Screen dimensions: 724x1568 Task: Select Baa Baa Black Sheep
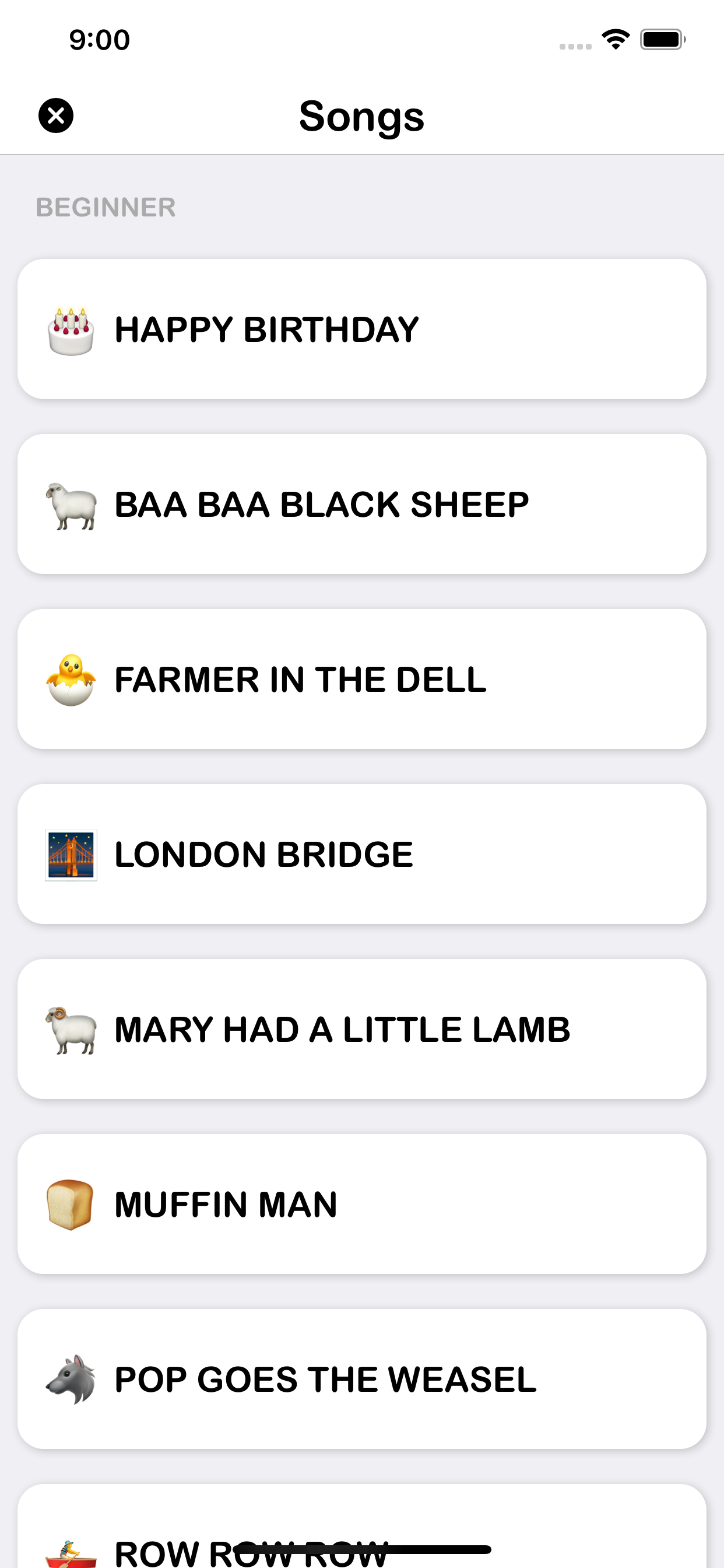point(361,504)
